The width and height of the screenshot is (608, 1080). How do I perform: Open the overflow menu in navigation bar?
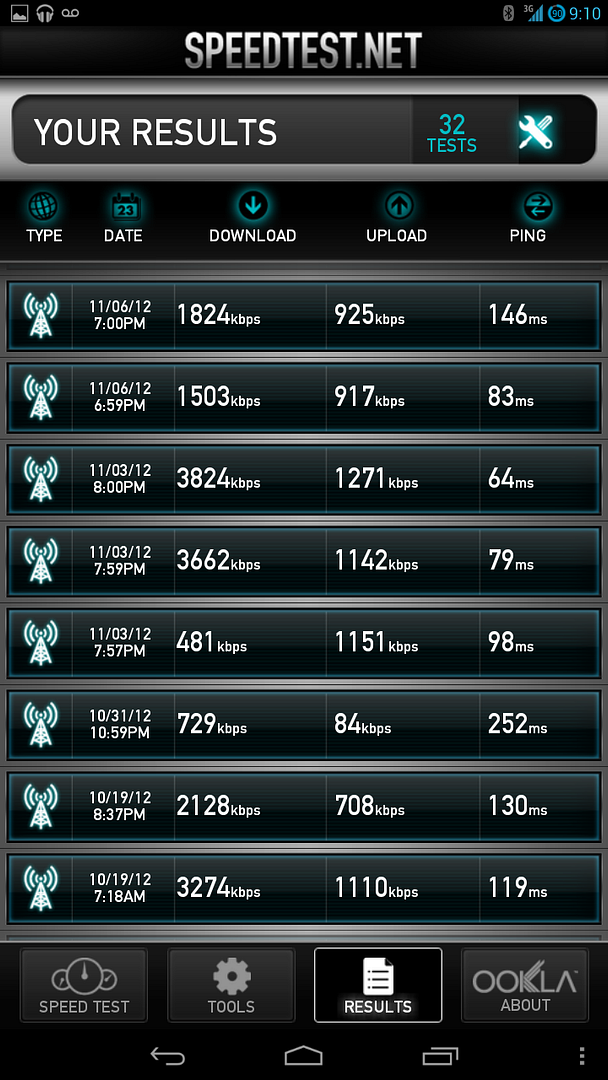tap(582, 1055)
